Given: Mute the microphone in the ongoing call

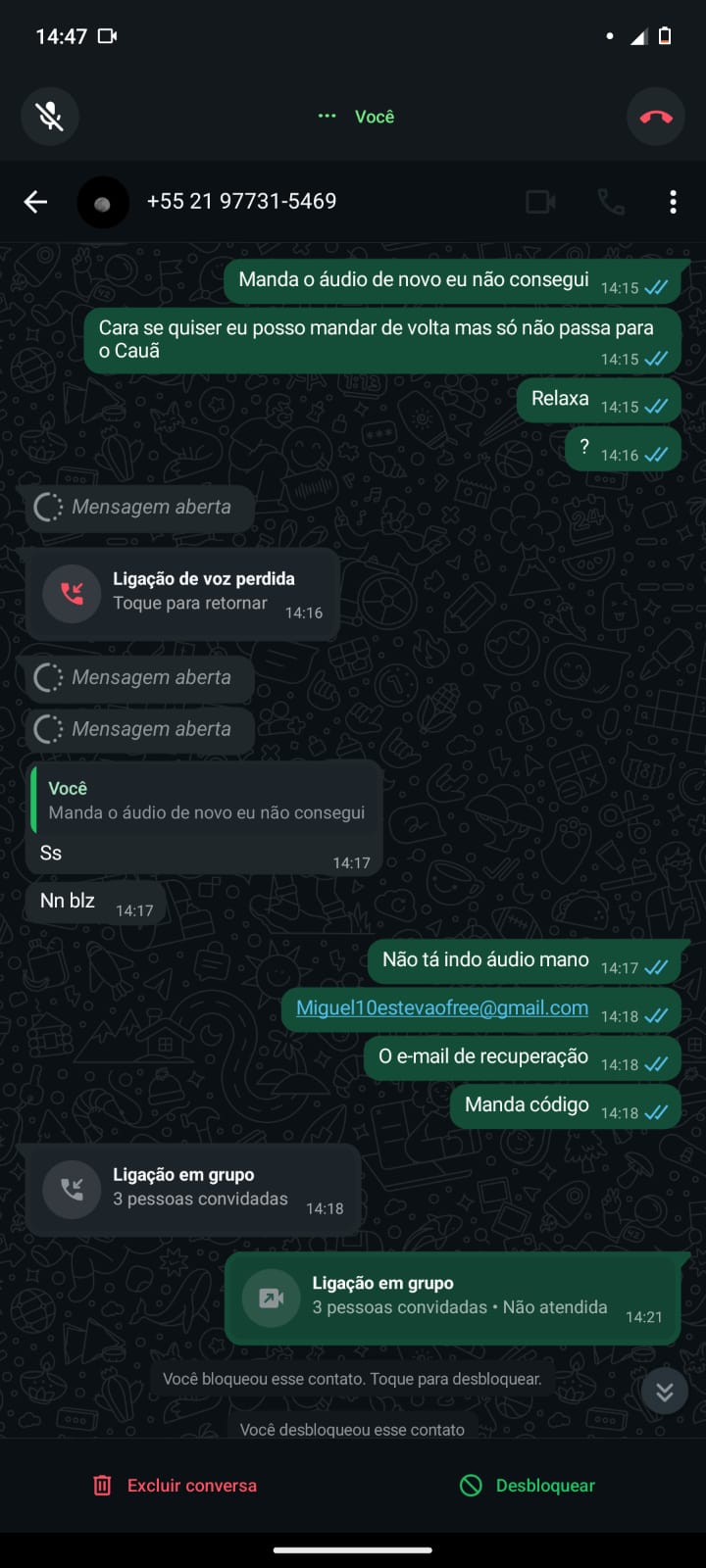Looking at the screenshot, I should (50, 117).
